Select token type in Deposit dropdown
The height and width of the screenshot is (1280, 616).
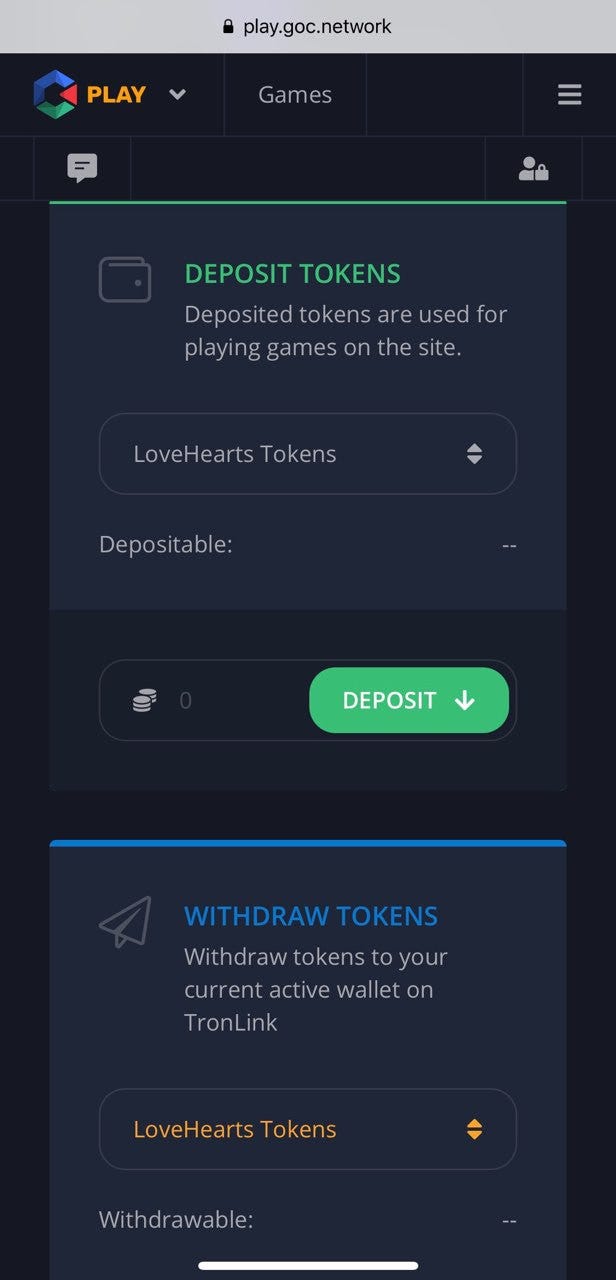(307, 454)
